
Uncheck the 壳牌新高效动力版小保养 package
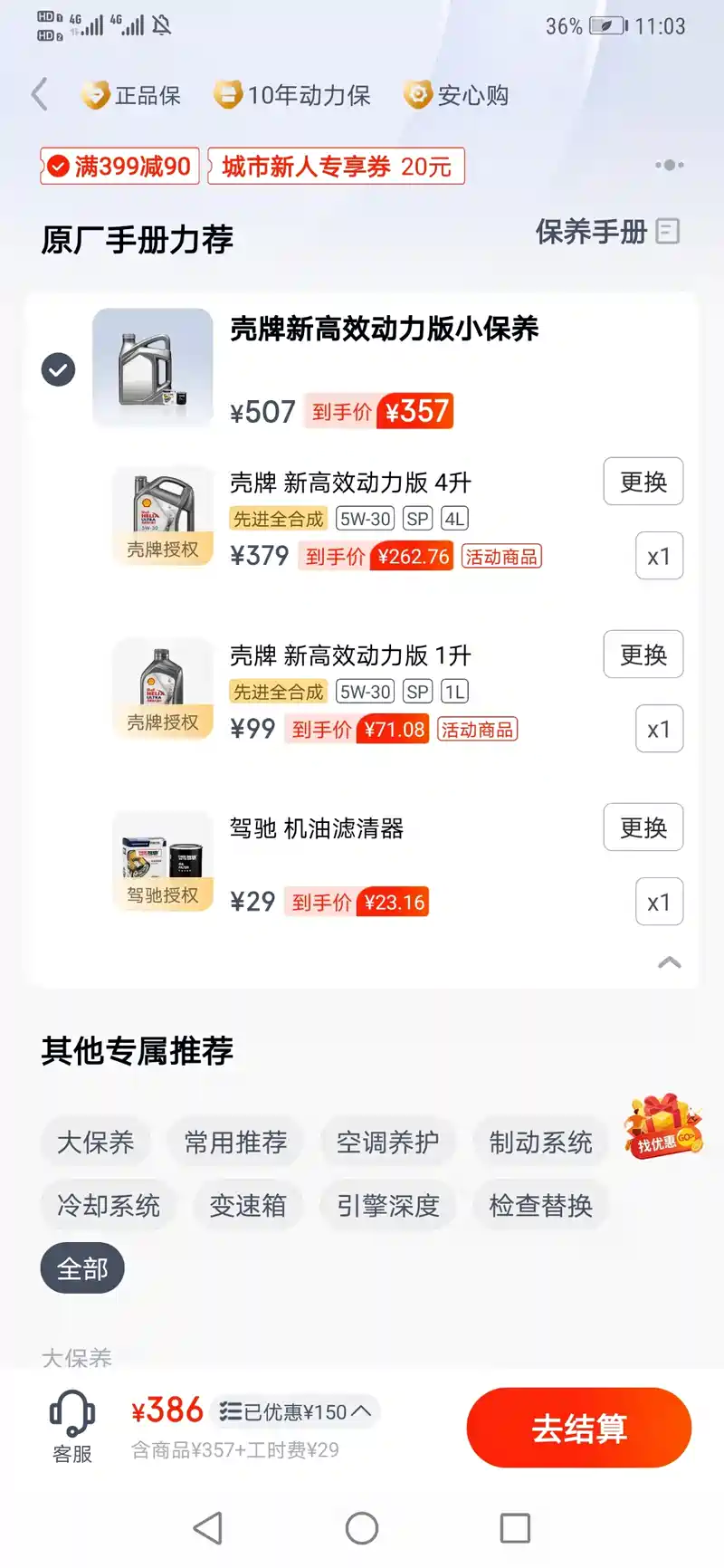tap(59, 369)
